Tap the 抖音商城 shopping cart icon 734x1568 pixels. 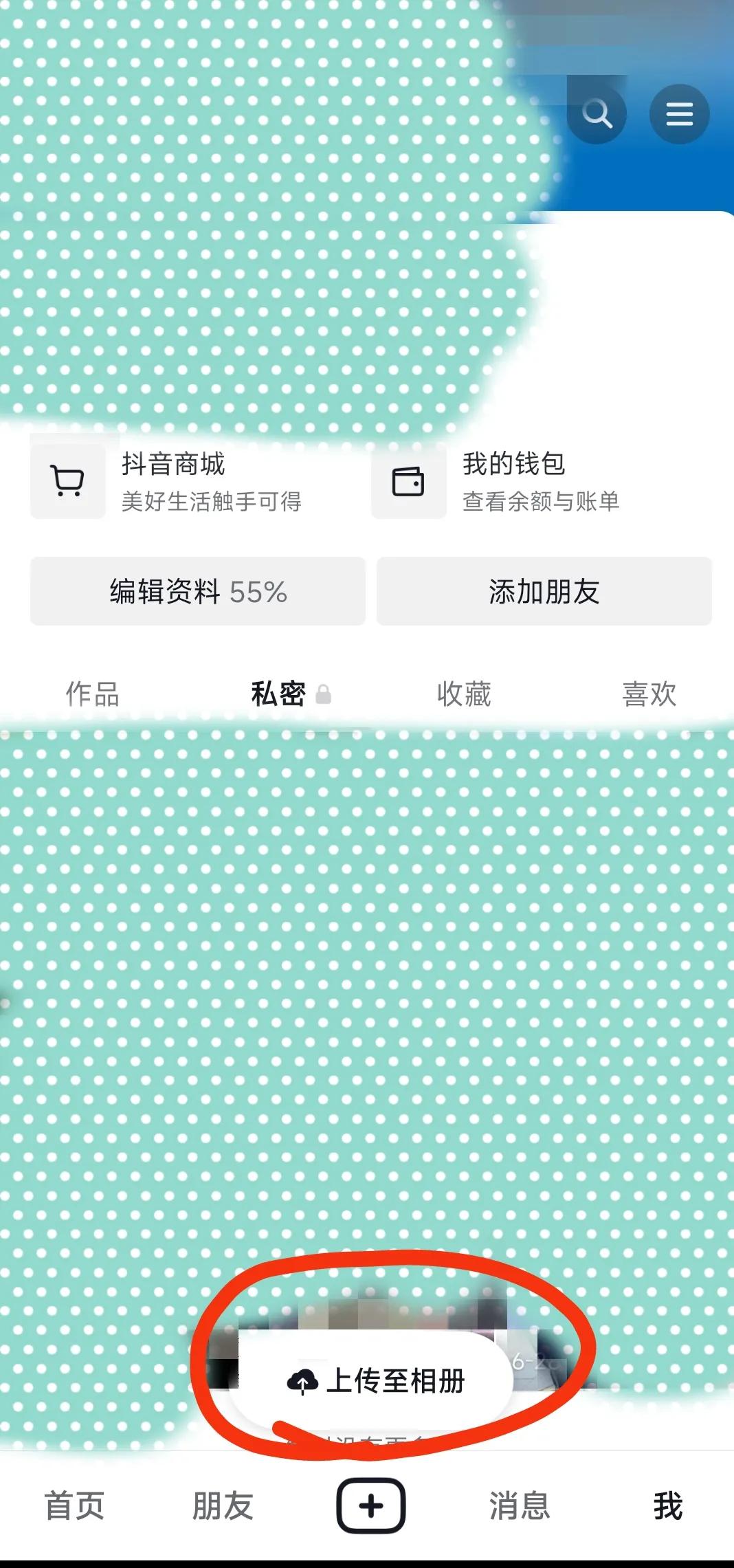[67, 480]
